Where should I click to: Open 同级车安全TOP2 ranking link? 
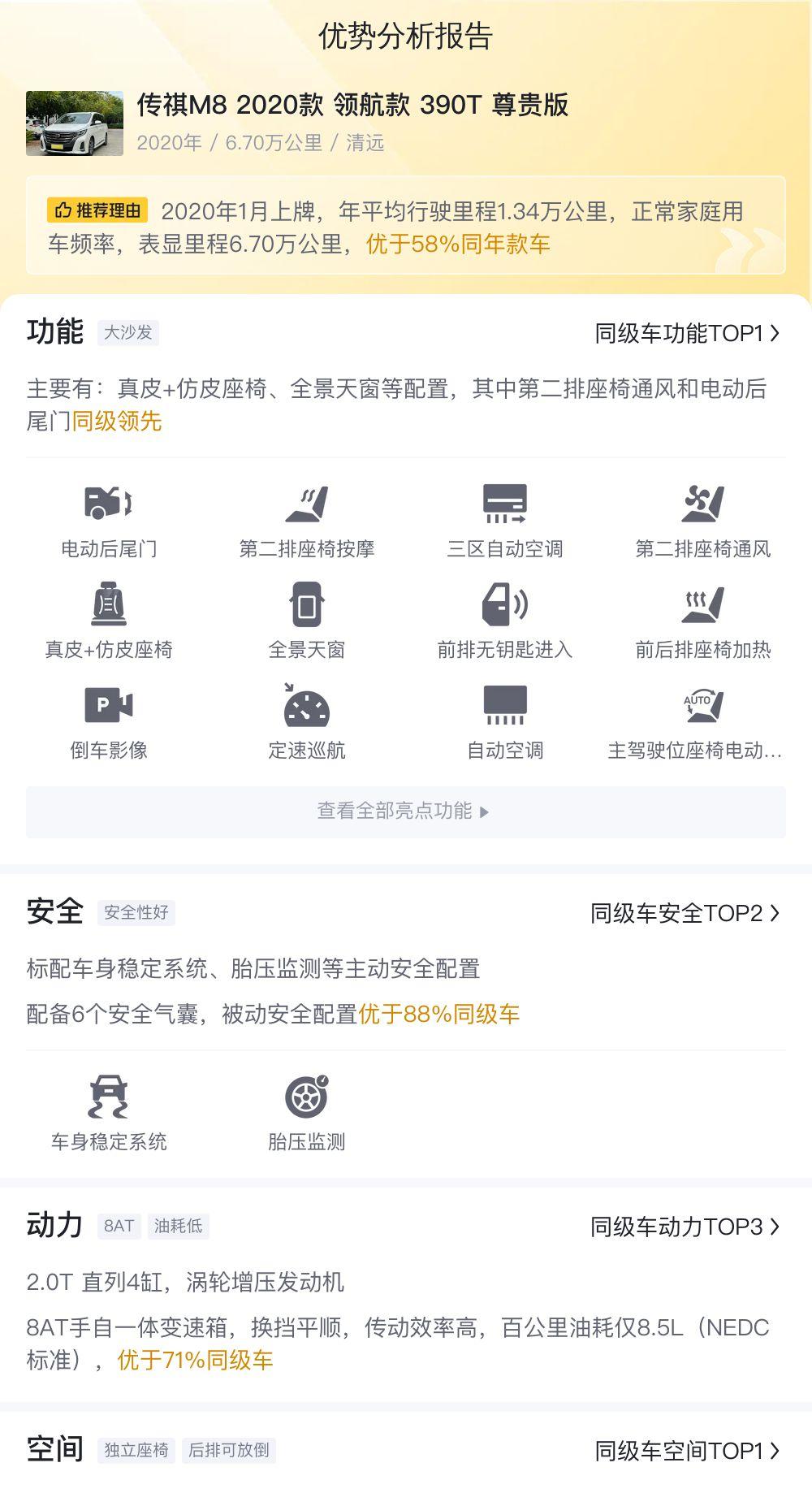(686, 913)
